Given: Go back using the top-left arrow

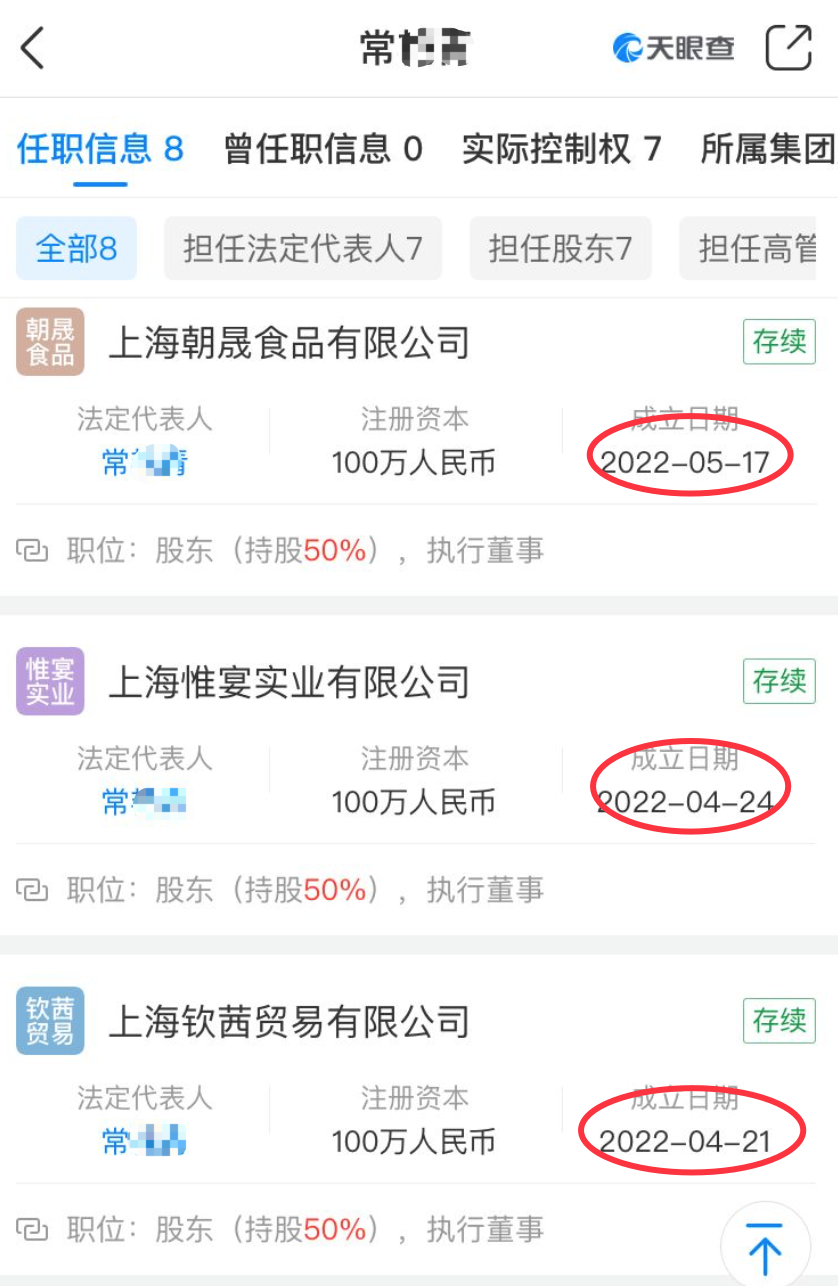Looking at the screenshot, I should [33, 48].
